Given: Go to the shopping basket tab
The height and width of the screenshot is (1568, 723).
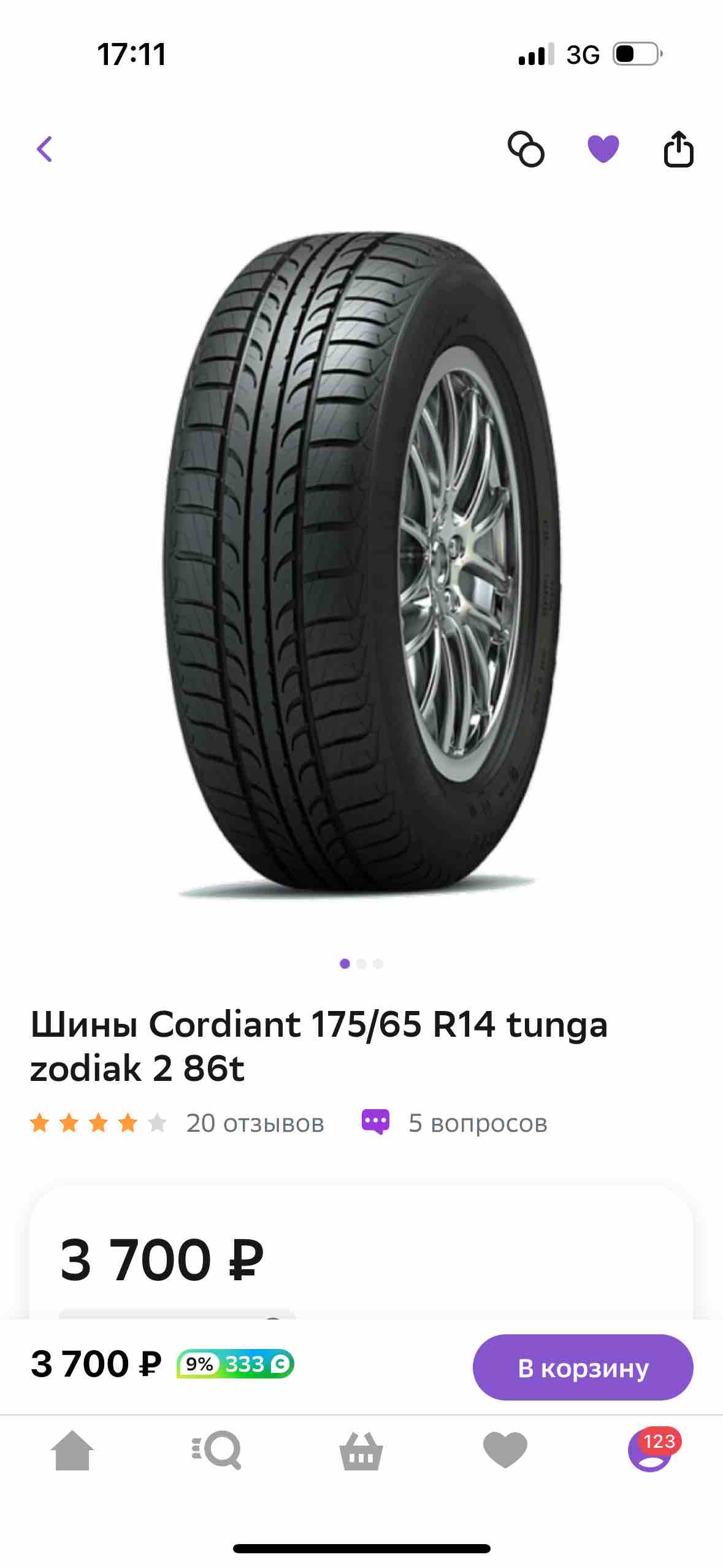Looking at the screenshot, I should pos(361,1450).
